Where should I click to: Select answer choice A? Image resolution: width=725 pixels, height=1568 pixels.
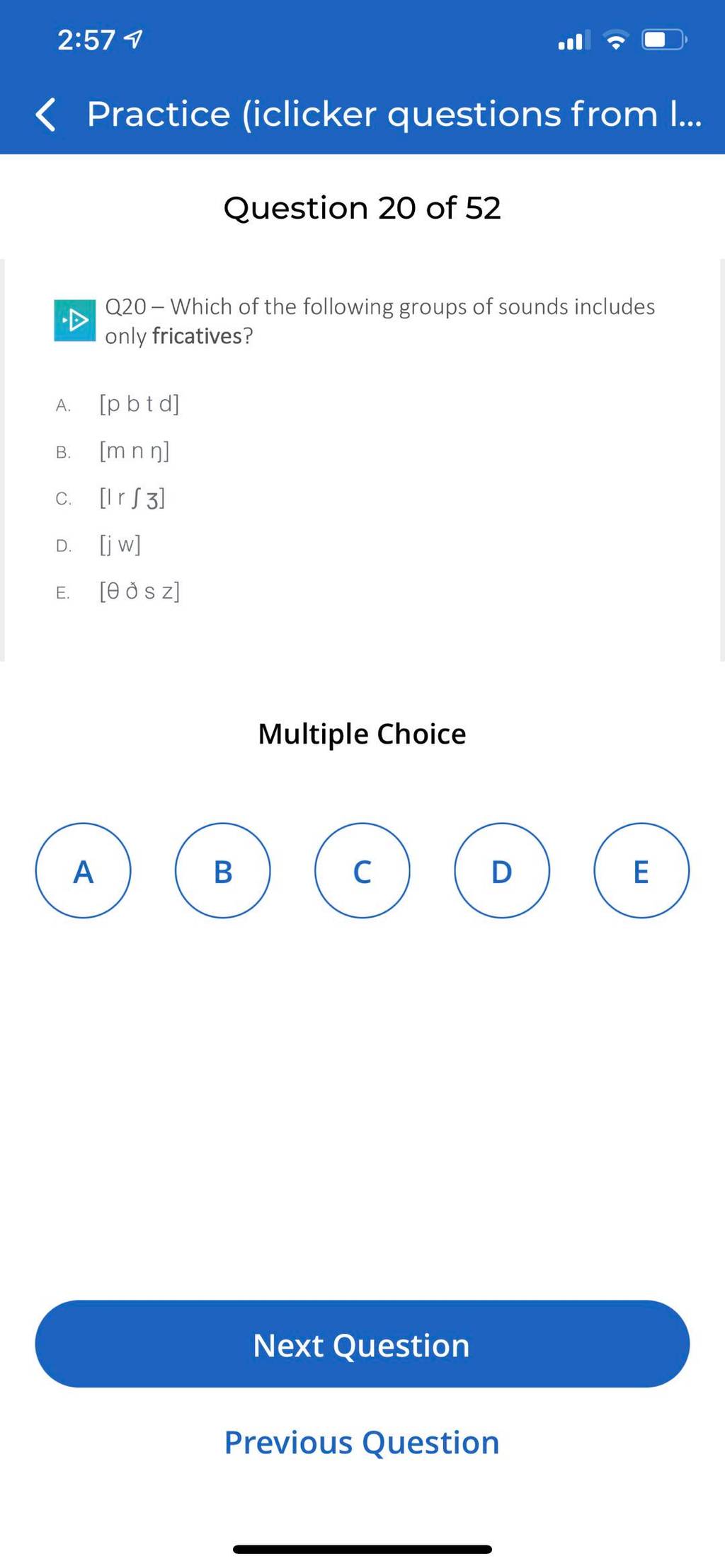83,870
